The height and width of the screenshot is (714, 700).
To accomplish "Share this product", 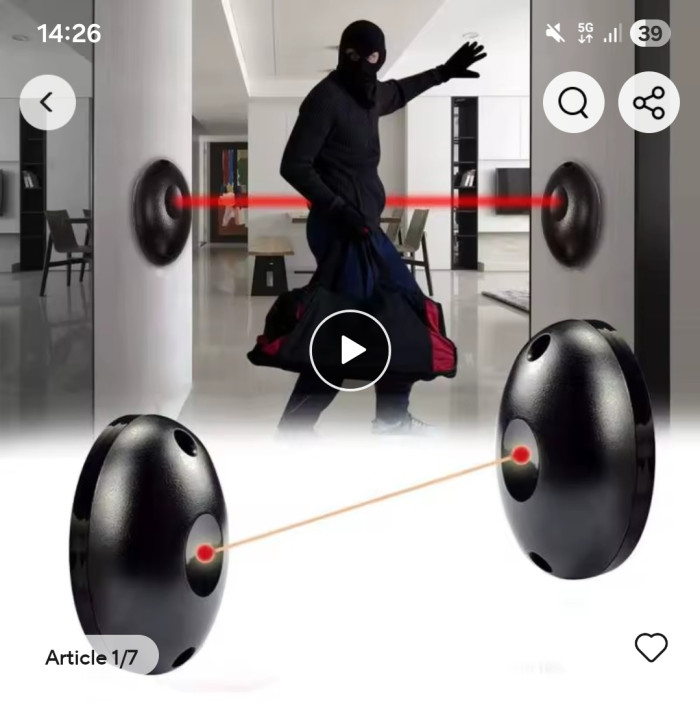I will 648,102.
